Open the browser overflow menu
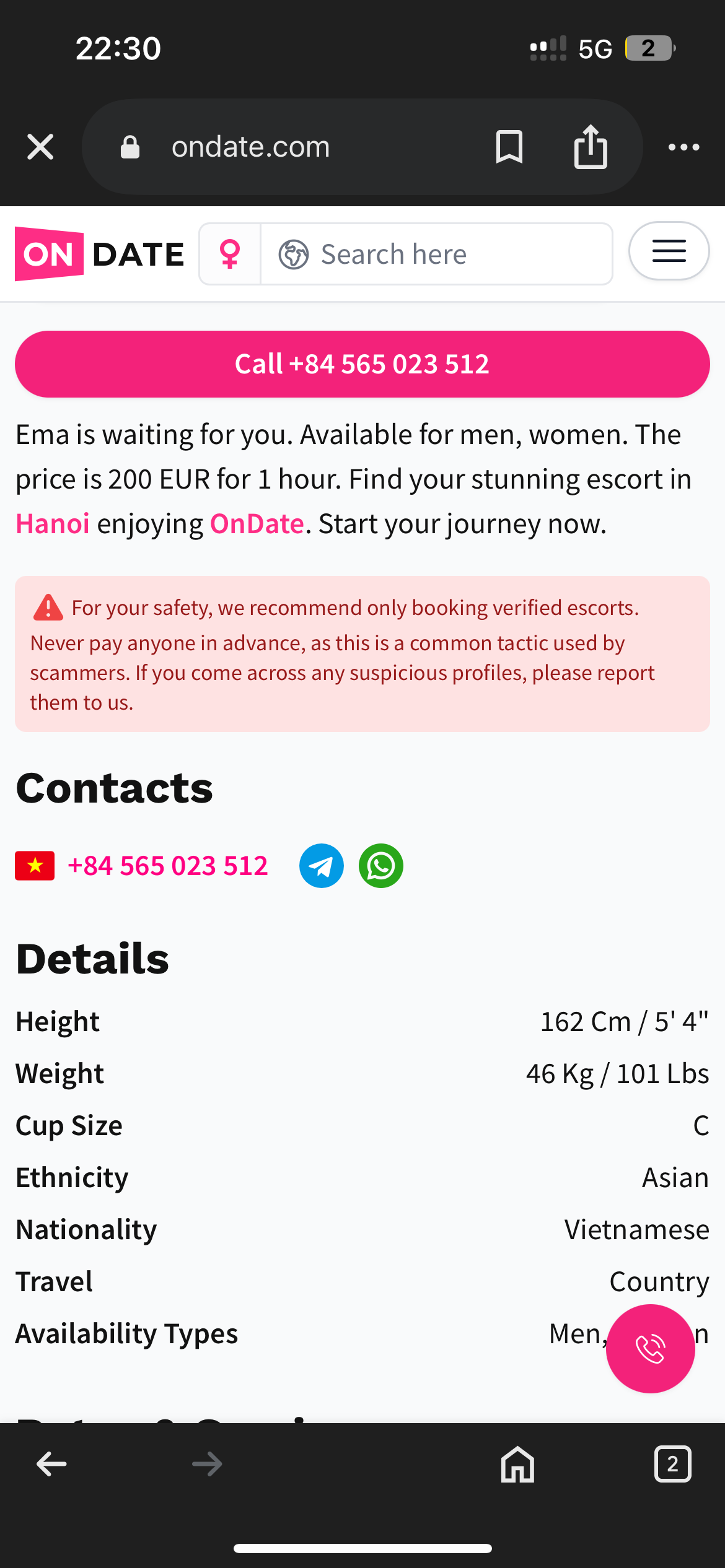 683,147
